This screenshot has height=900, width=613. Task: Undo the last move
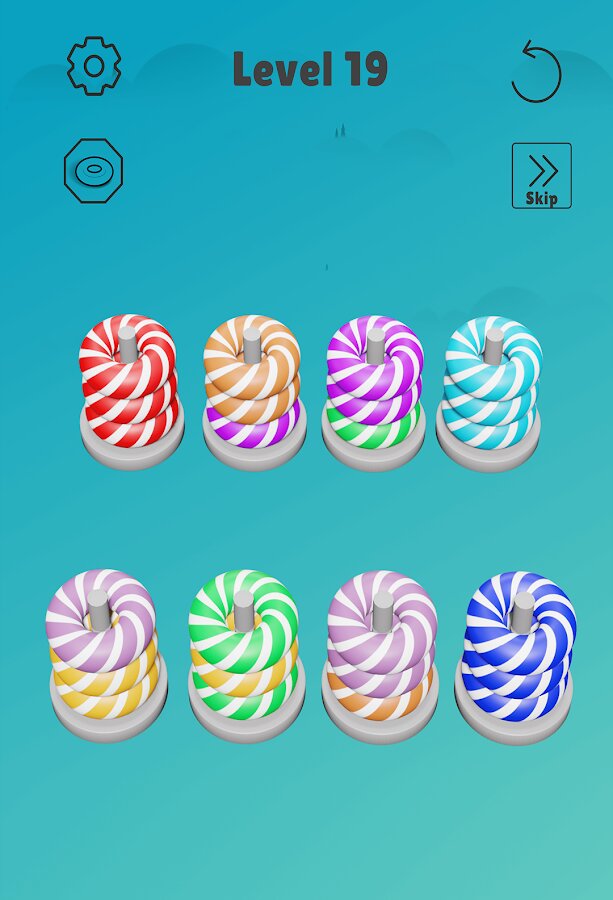pyautogui.click(x=536, y=72)
